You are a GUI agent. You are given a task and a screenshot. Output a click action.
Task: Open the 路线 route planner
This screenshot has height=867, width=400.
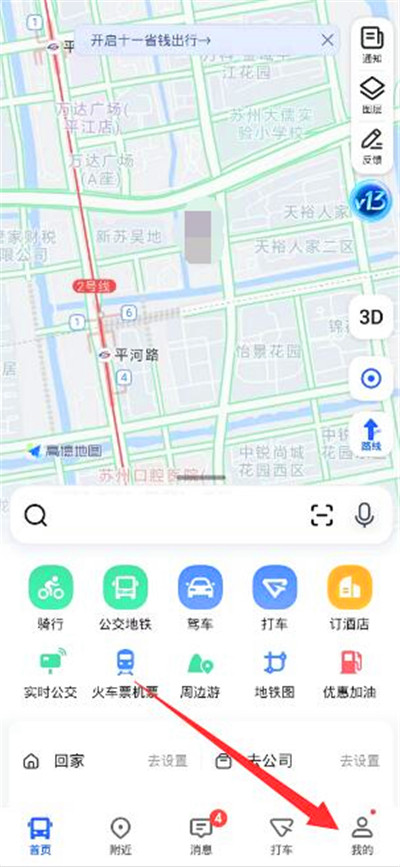point(371,434)
